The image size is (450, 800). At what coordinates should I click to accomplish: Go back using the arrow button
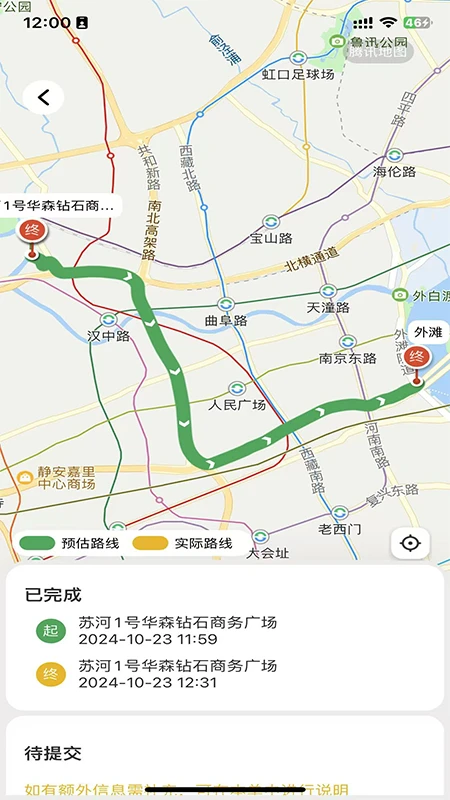[x=43, y=97]
